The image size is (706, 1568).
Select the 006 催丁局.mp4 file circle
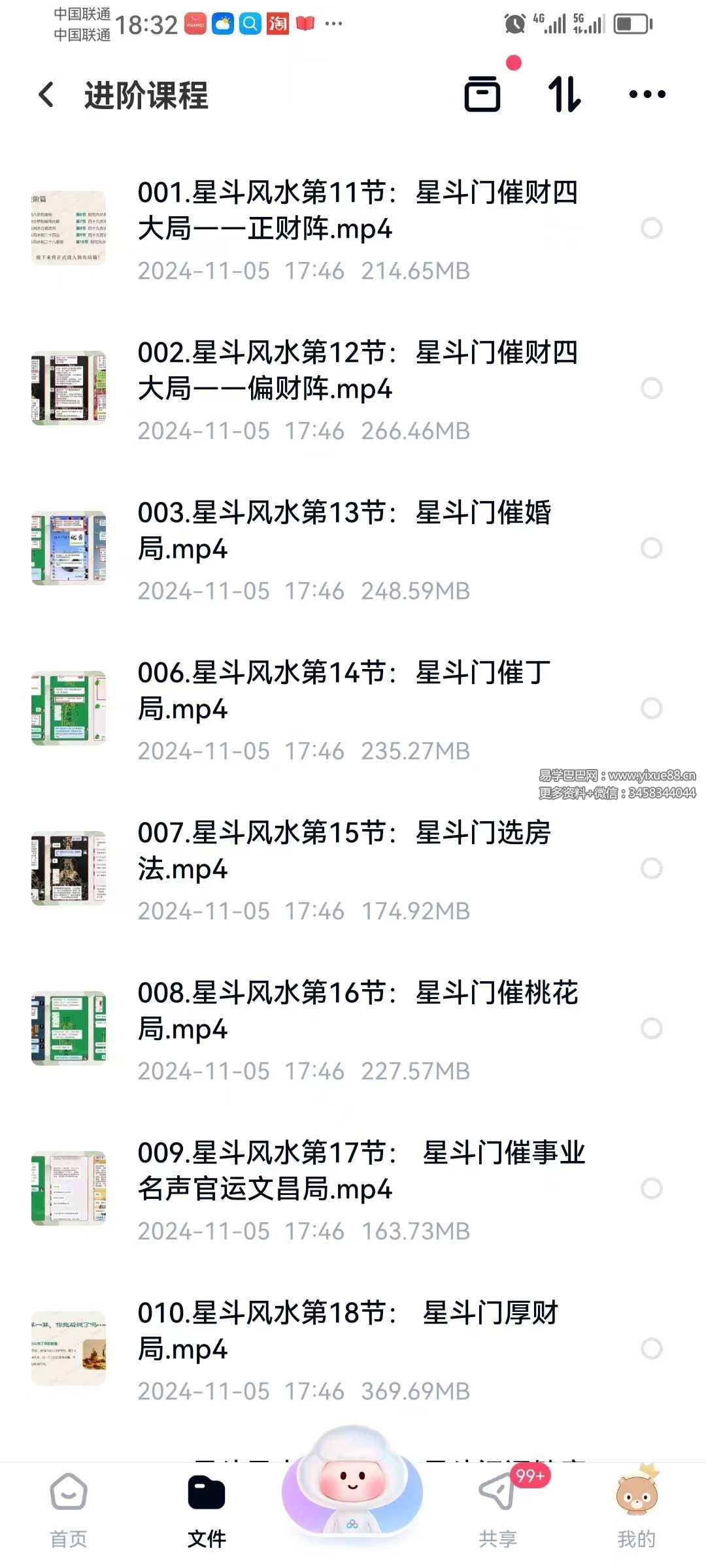tap(651, 708)
